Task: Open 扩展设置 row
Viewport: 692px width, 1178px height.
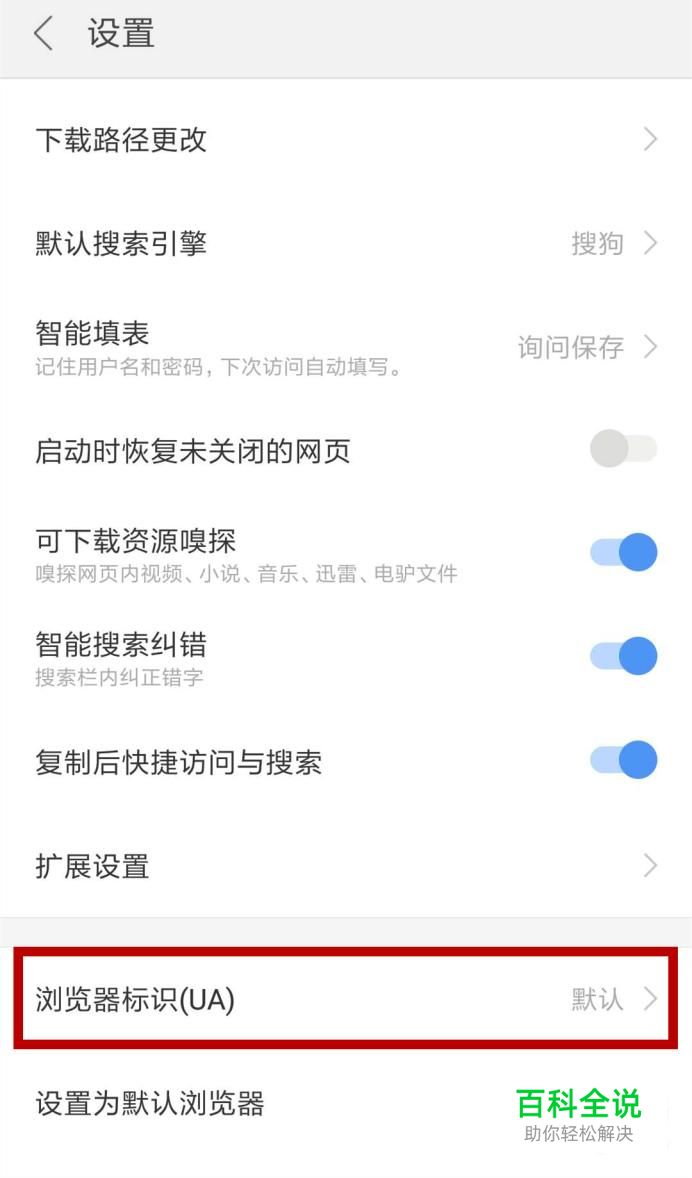Action: pyautogui.click(x=346, y=866)
